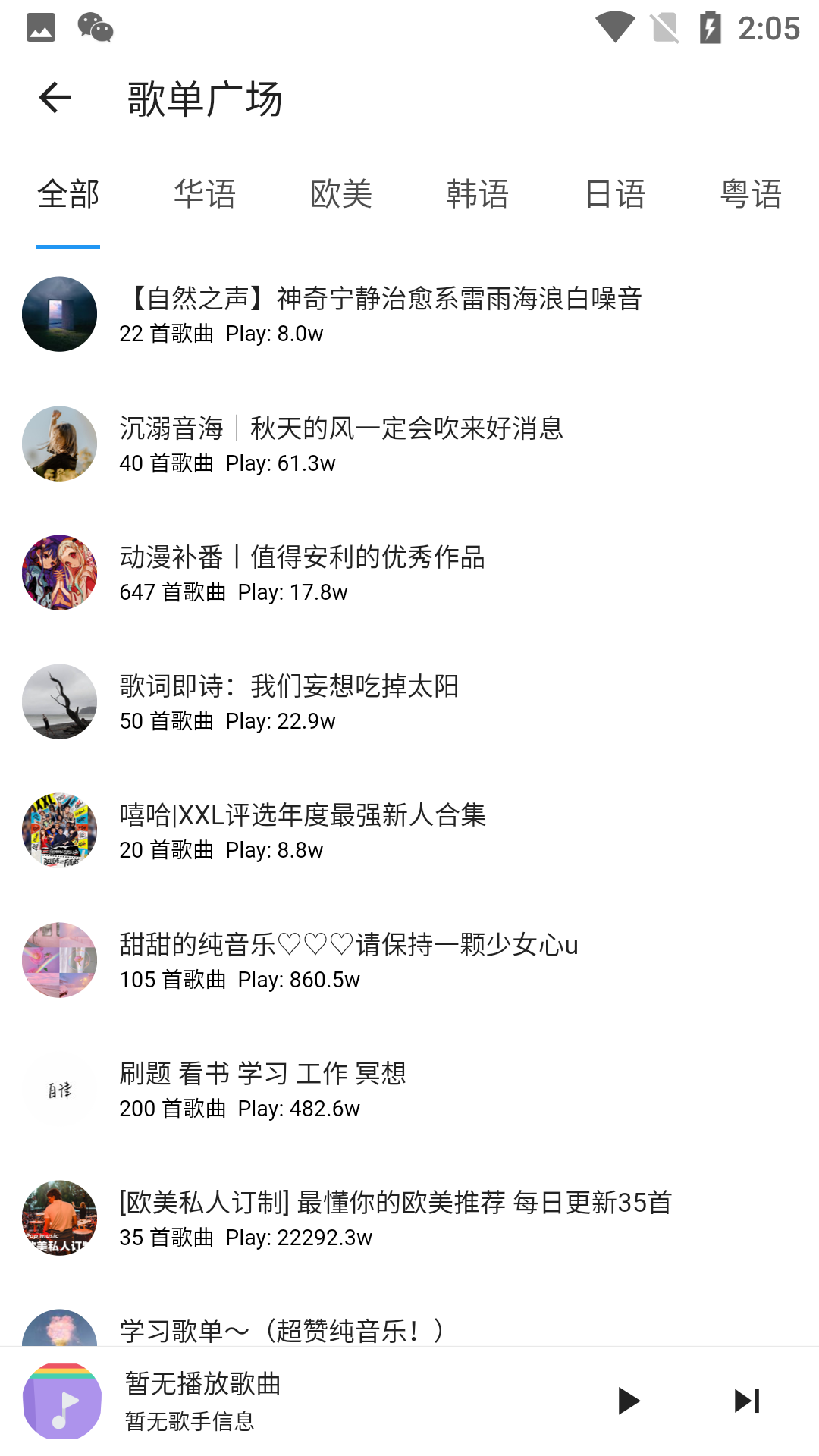Screen dimensions: 819x1456
Task: Open the 学习歌单 playlist
Action: coord(281,1329)
